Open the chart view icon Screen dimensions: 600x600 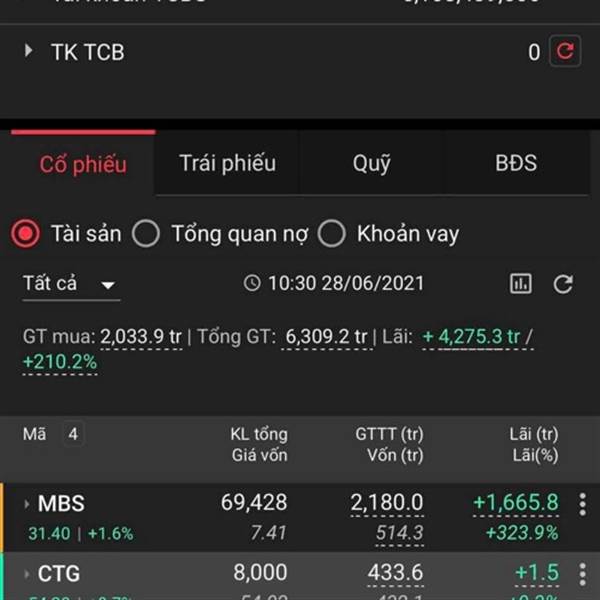coord(521,284)
